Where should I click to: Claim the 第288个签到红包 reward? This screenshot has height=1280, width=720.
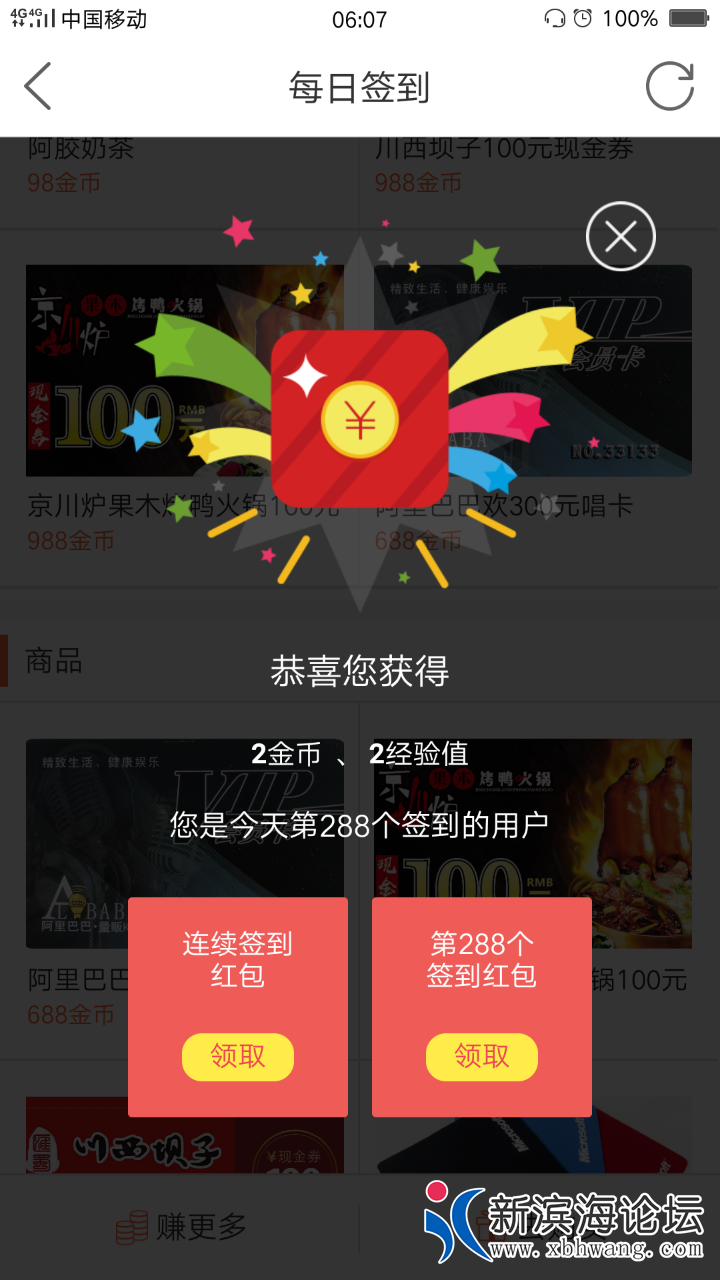pyautogui.click(x=482, y=1057)
